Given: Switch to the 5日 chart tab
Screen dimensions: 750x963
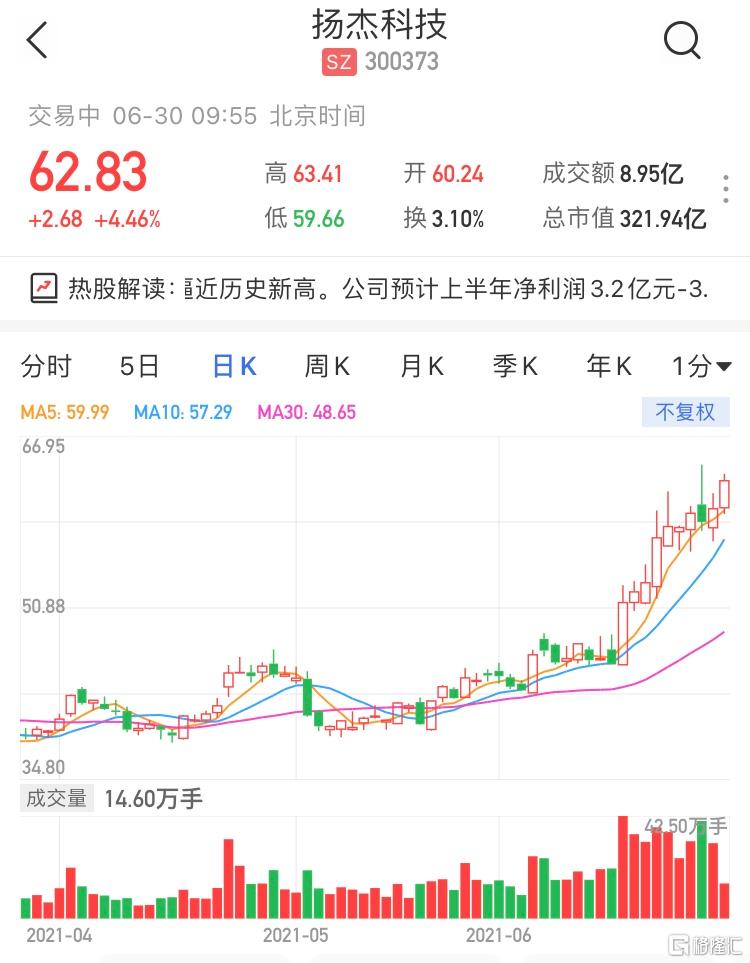Looking at the screenshot, I should 139,367.
